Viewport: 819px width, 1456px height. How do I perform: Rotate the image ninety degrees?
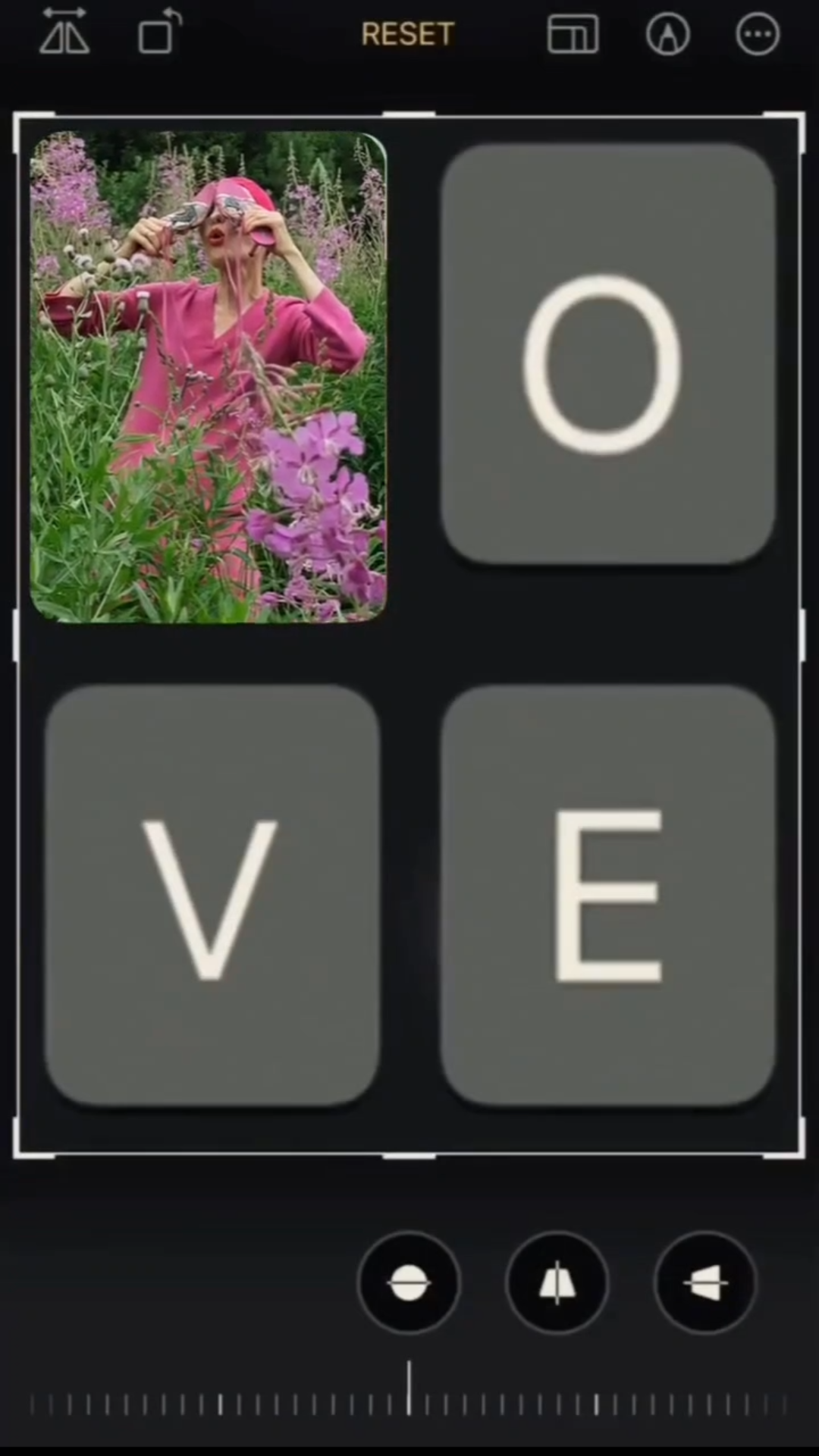click(x=159, y=33)
